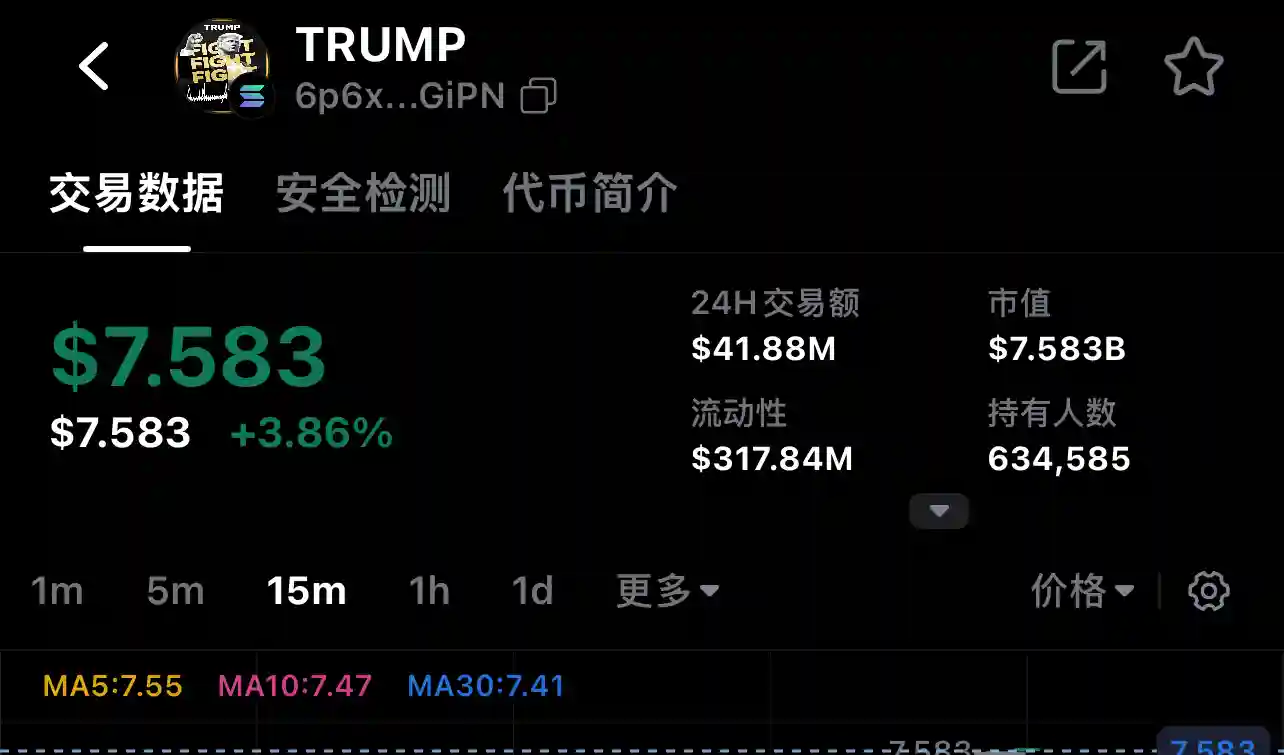This screenshot has height=755, width=1284.
Task: Set chart interval to 1m
Action: point(56,591)
